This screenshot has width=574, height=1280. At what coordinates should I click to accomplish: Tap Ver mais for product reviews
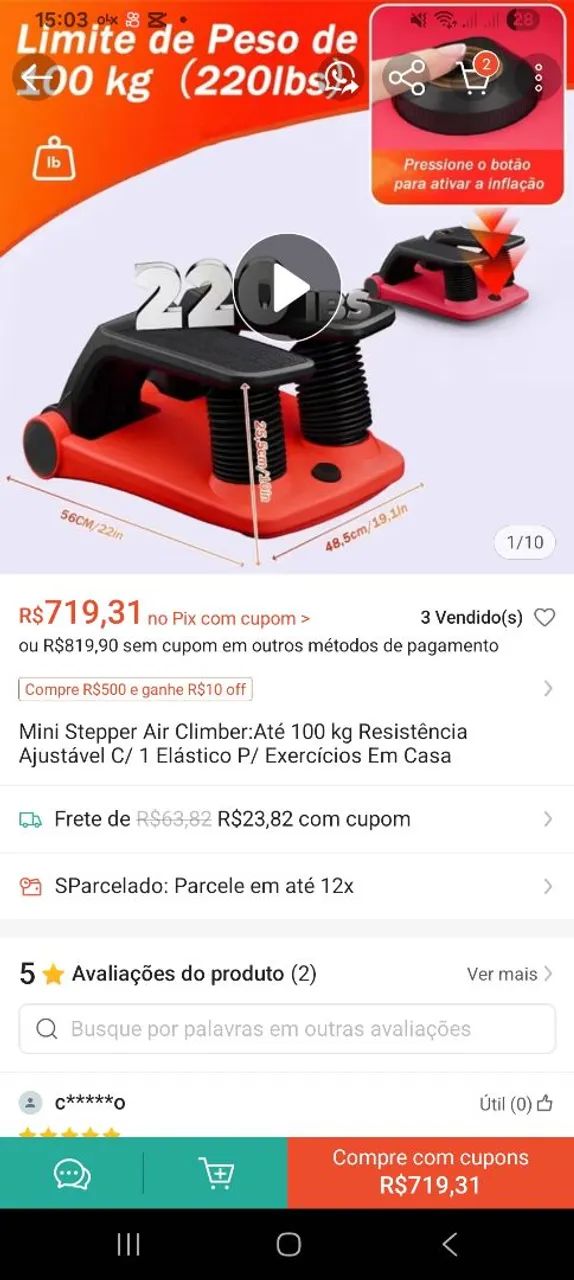(x=510, y=974)
